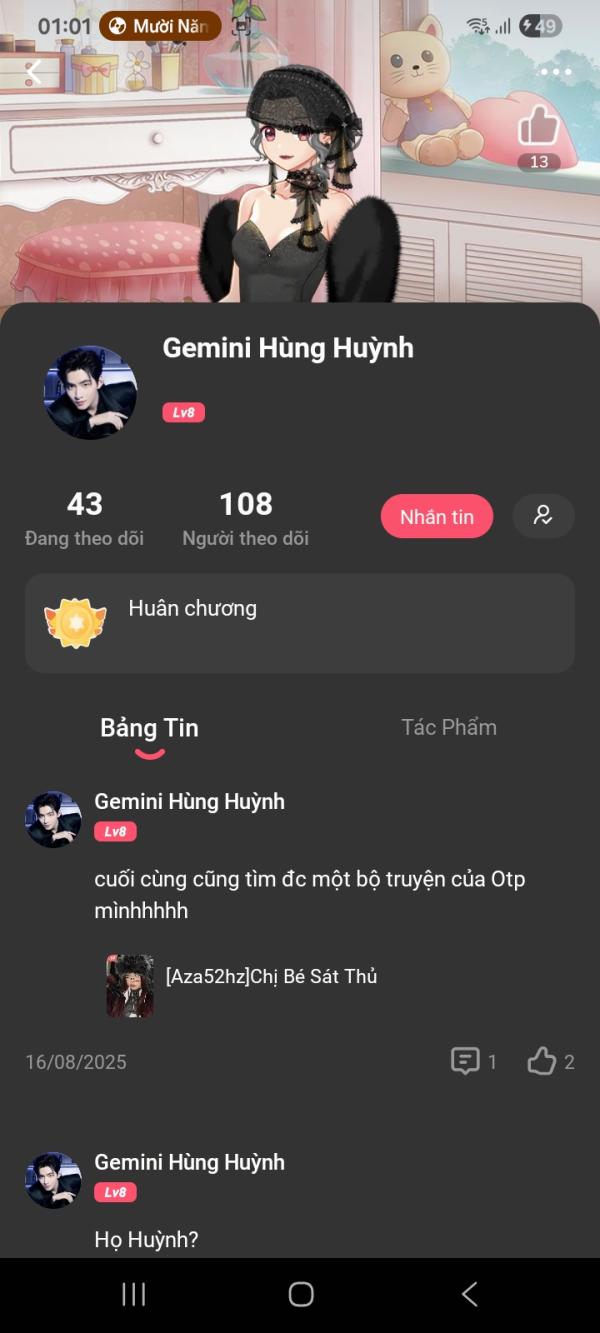Open the Huân chương medals card

300,622
